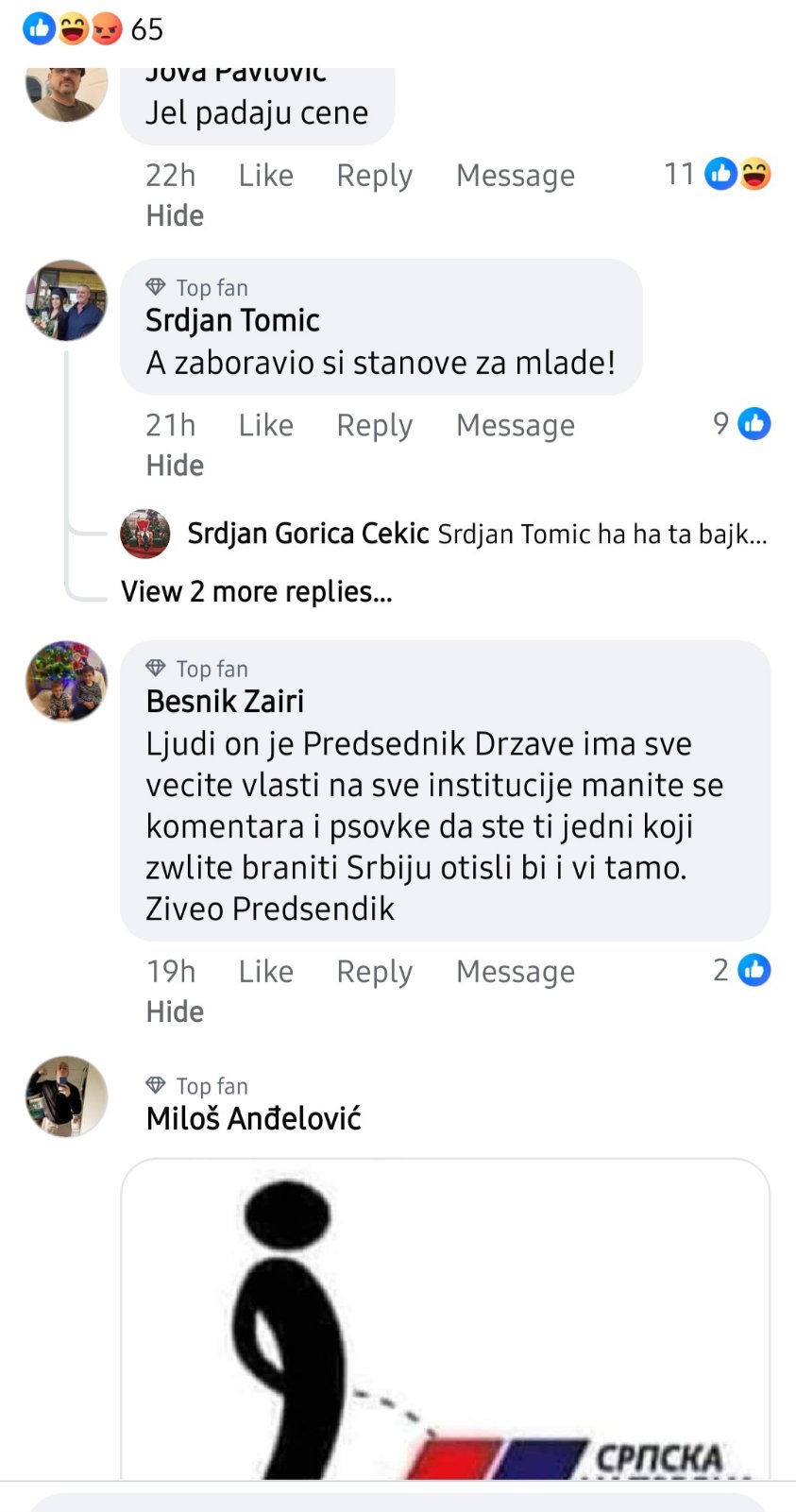
Task: Like Besnik Zairi's comment
Action: click(x=265, y=972)
